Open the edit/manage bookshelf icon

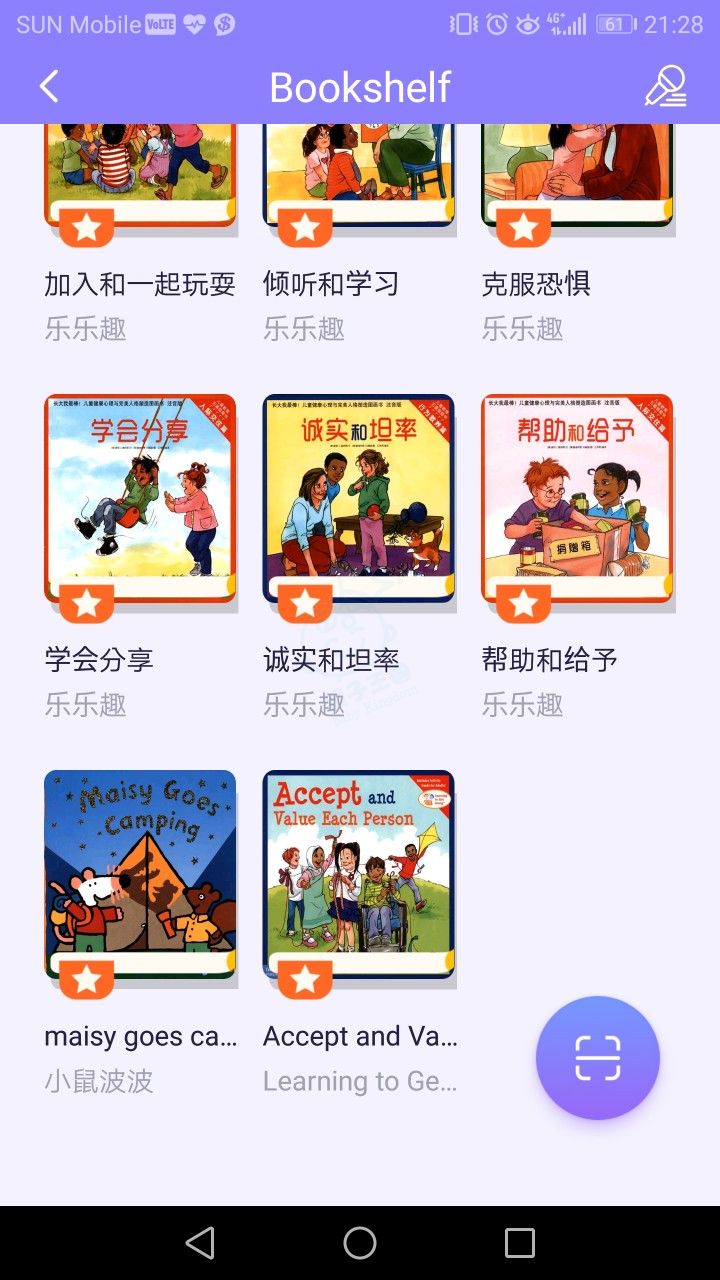tap(665, 87)
